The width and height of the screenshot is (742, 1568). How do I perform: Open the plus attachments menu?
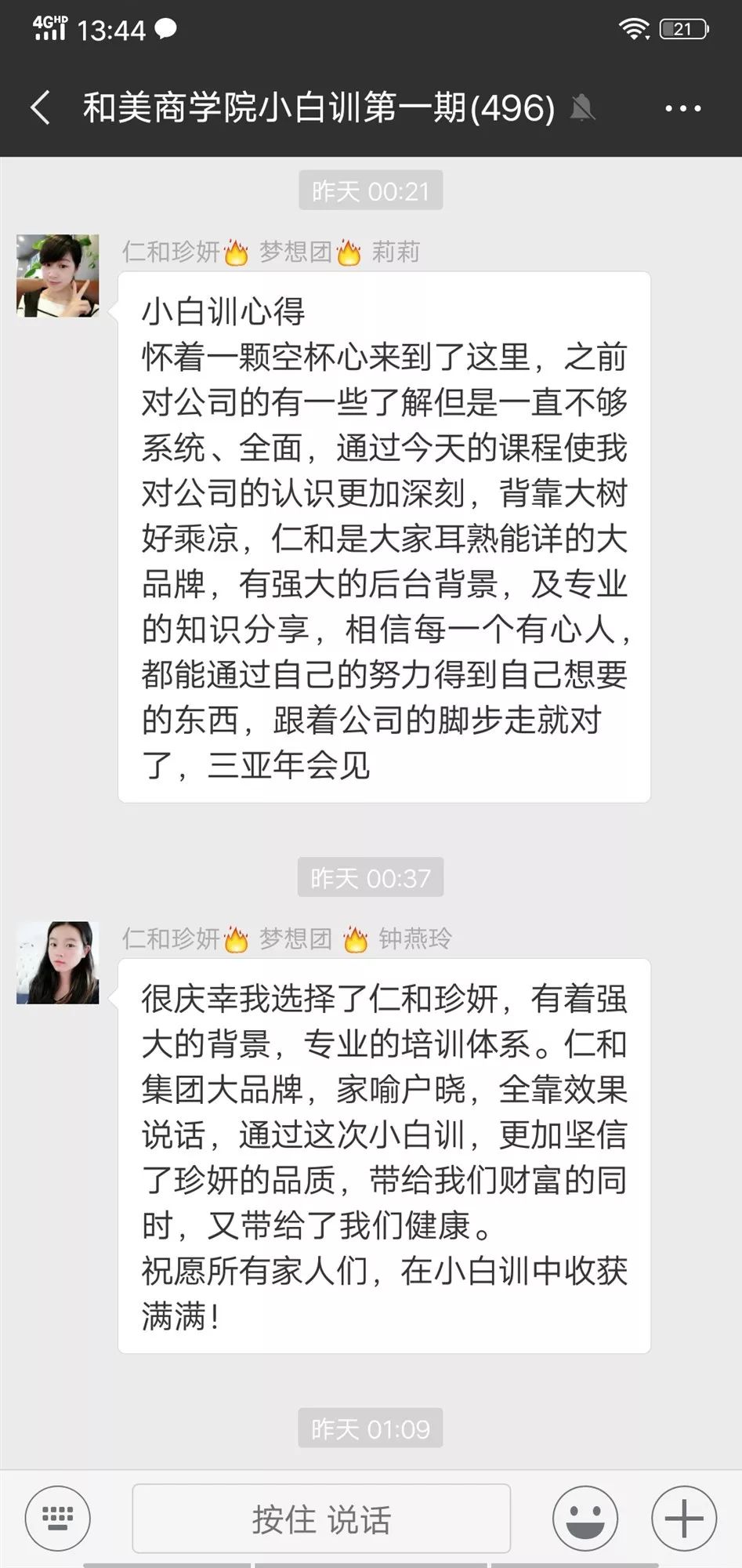tap(684, 1519)
